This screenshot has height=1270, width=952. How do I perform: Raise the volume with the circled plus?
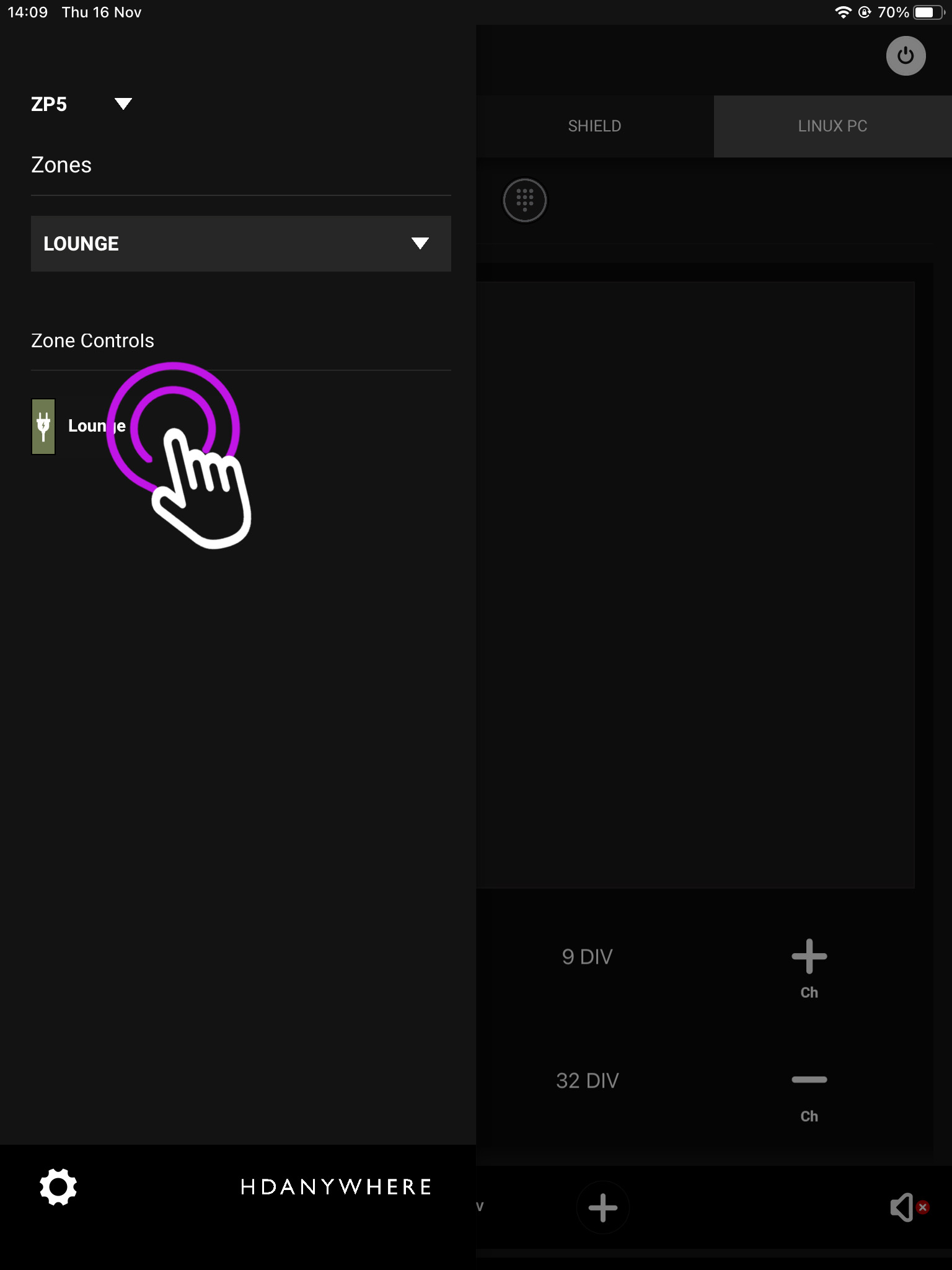(x=602, y=1207)
